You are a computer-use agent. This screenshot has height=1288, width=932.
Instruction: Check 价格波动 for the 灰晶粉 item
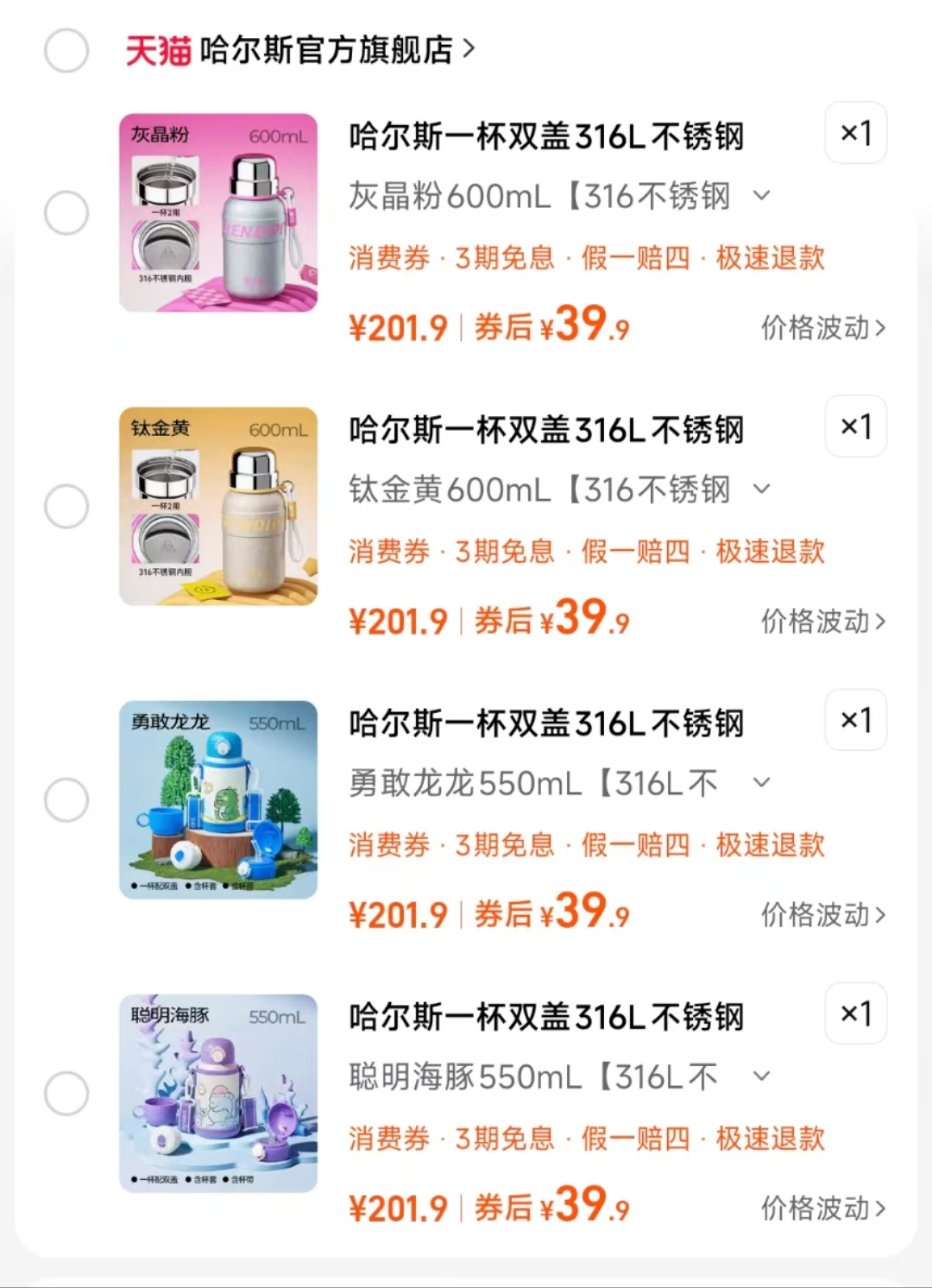[x=821, y=328]
